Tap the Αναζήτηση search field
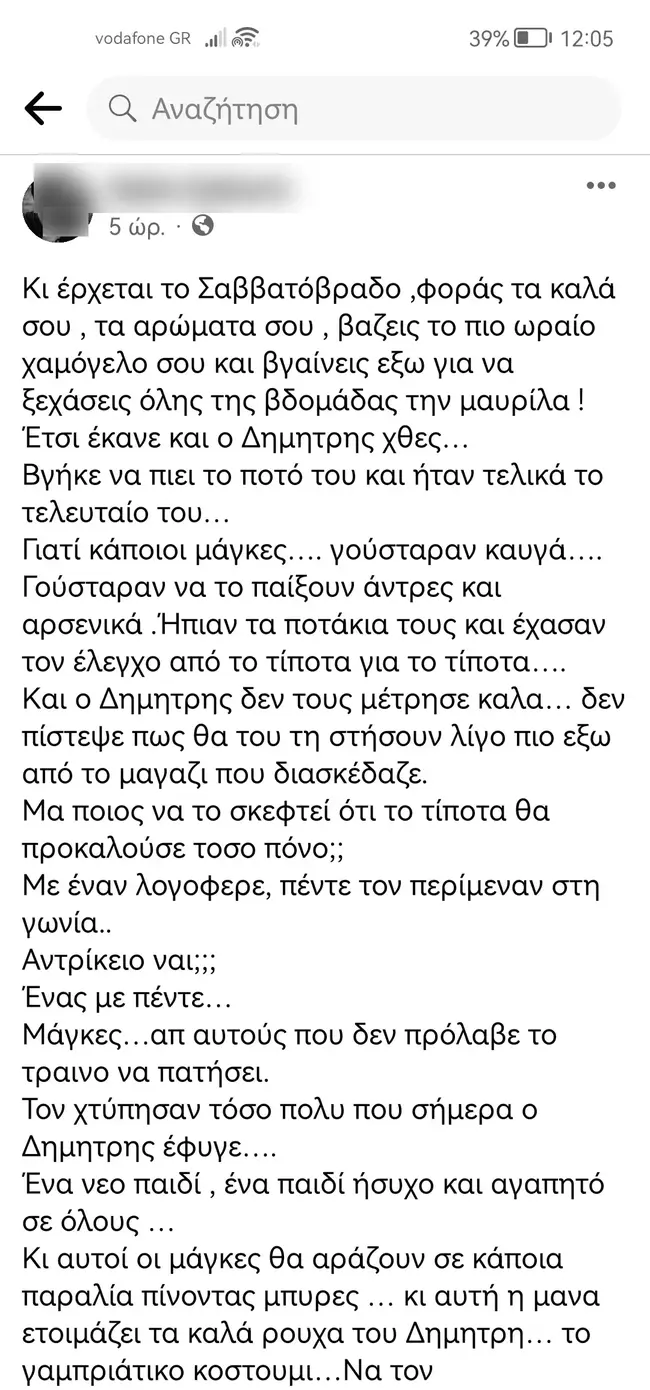The image size is (650, 1390). coord(354,108)
